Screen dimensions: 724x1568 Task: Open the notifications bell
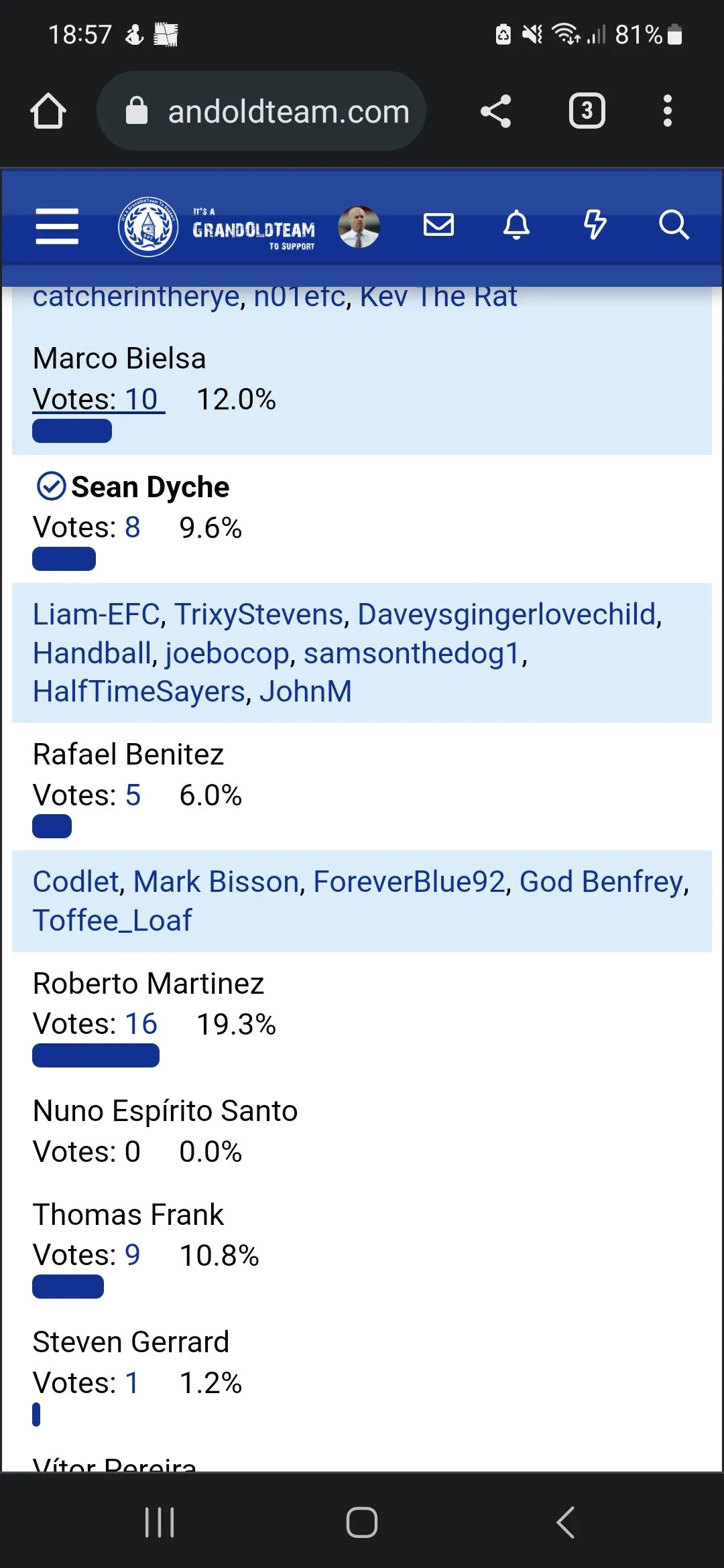tap(516, 225)
